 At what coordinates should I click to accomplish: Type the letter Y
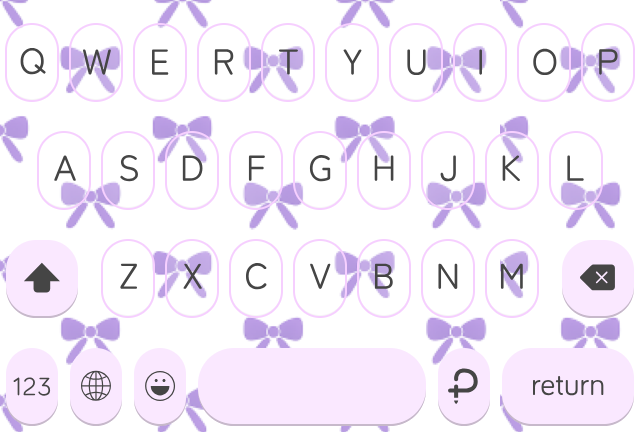tap(352, 62)
